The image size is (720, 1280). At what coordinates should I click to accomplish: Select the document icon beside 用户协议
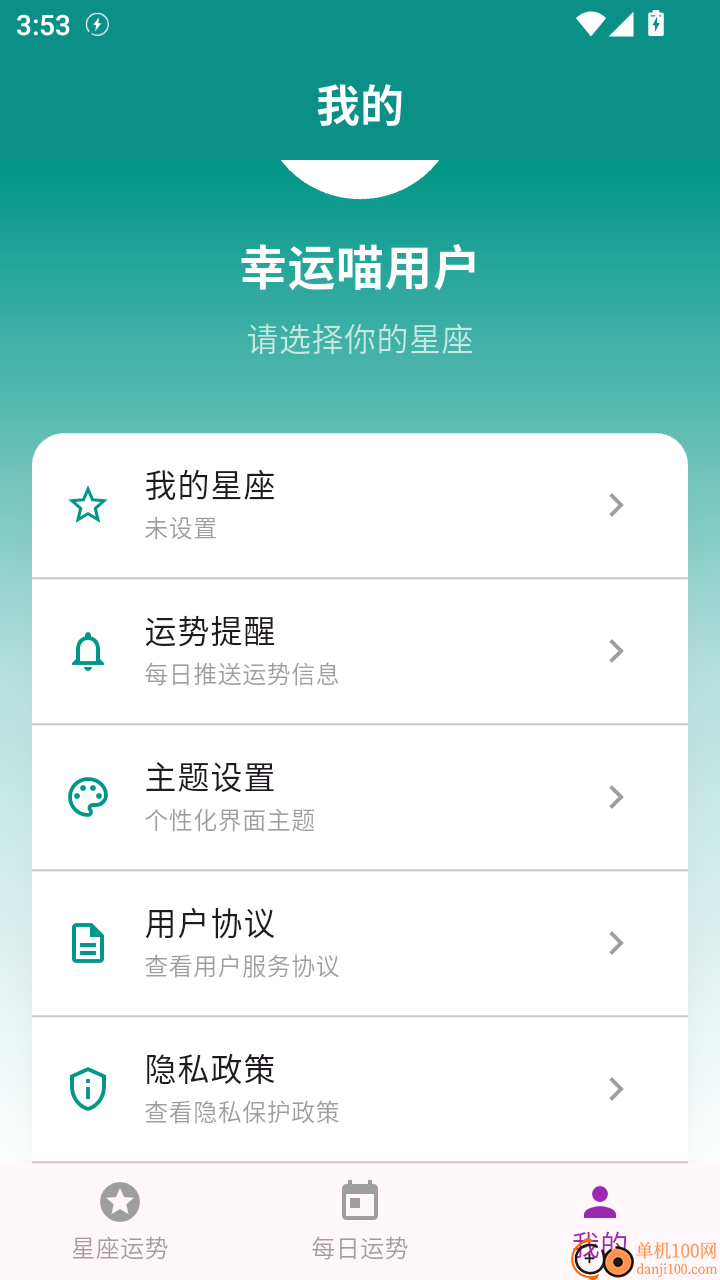pyautogui.click(x=87, y=943)
